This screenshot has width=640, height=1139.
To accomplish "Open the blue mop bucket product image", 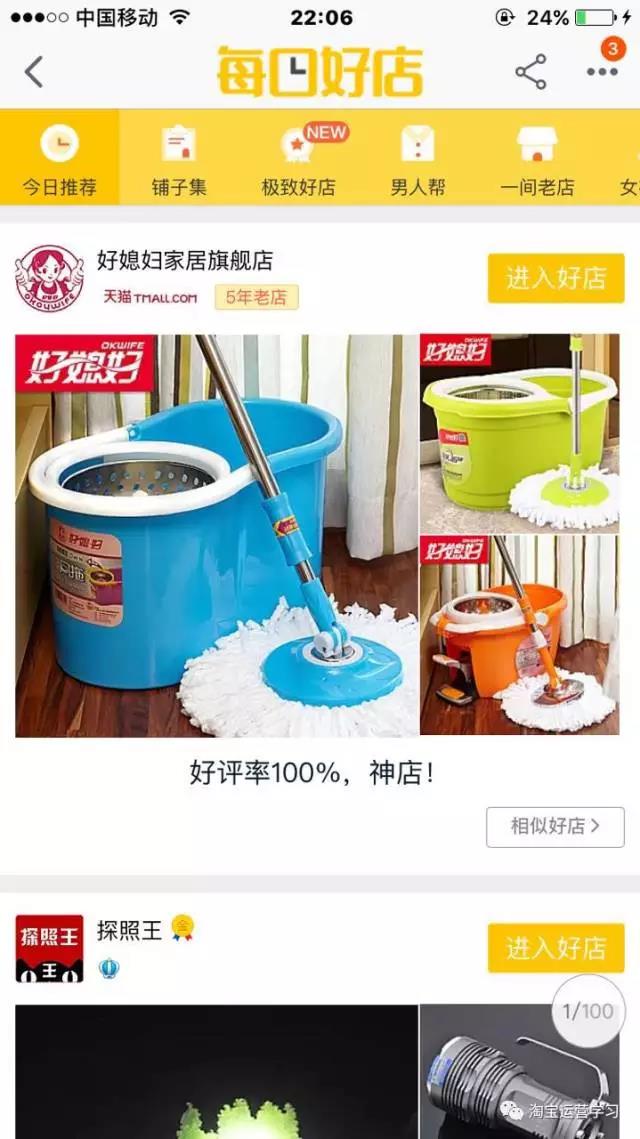I will pyautogui.click(x=216, y=535).
